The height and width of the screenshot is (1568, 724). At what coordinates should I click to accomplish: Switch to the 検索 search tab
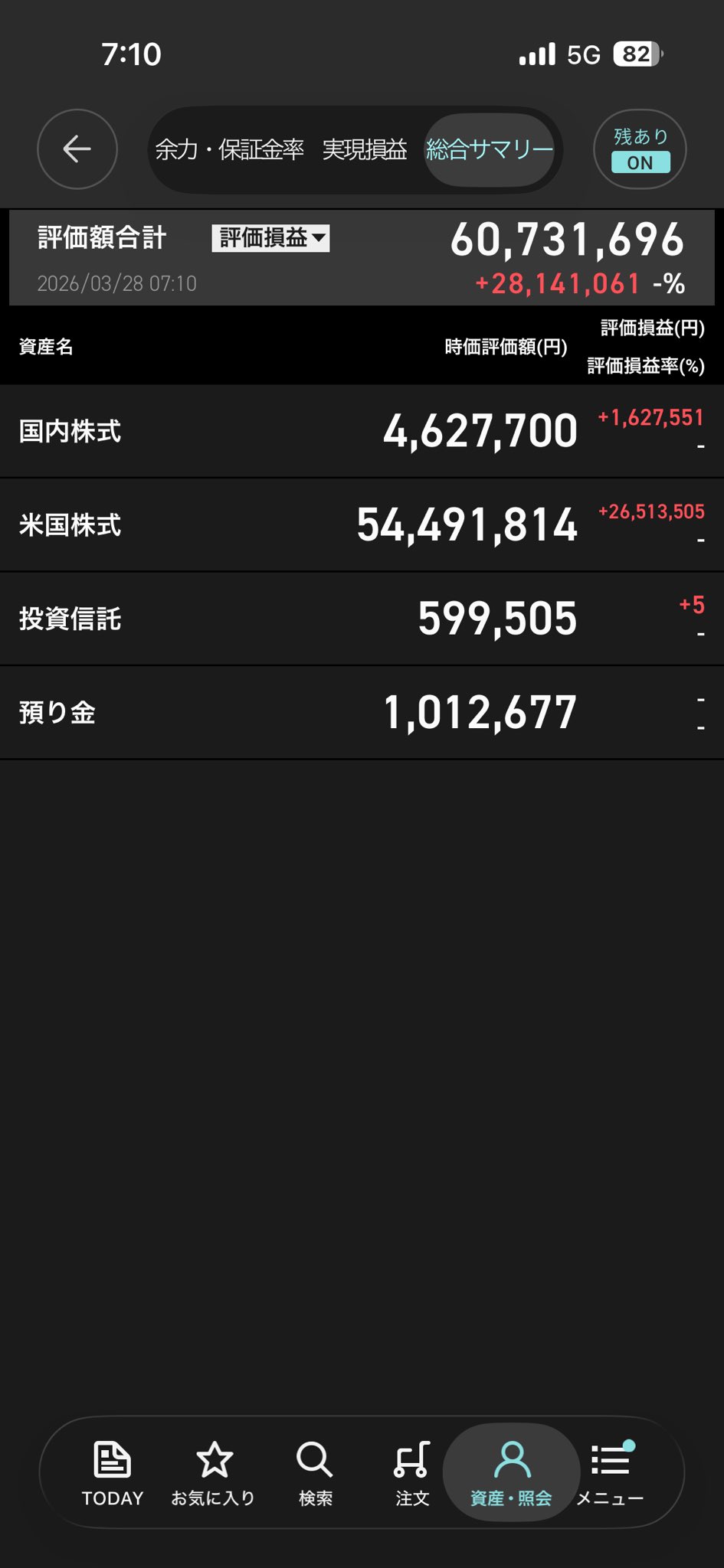pyautogui.click(x=315, y=1473)
